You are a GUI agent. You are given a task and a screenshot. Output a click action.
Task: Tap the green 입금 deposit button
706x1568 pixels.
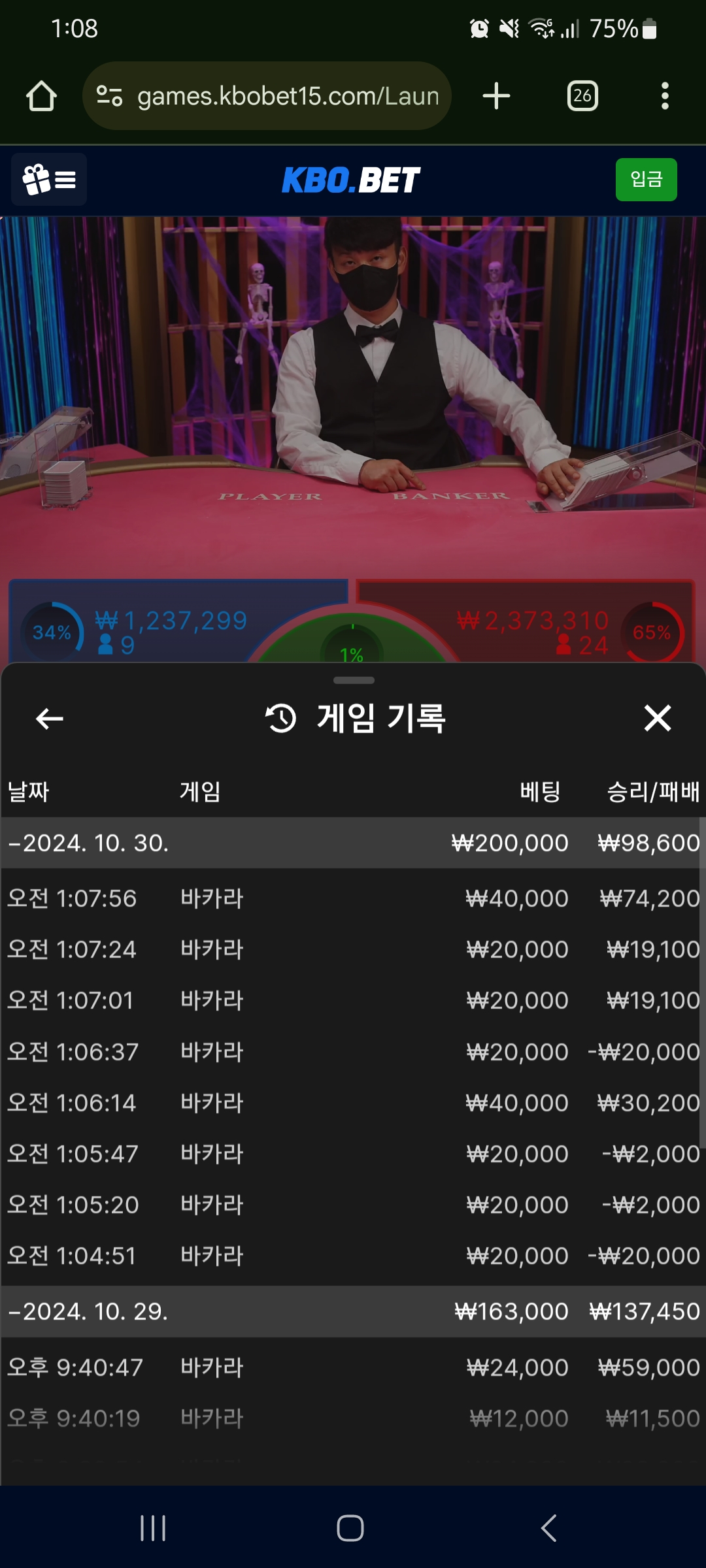[x=646, y=180]
